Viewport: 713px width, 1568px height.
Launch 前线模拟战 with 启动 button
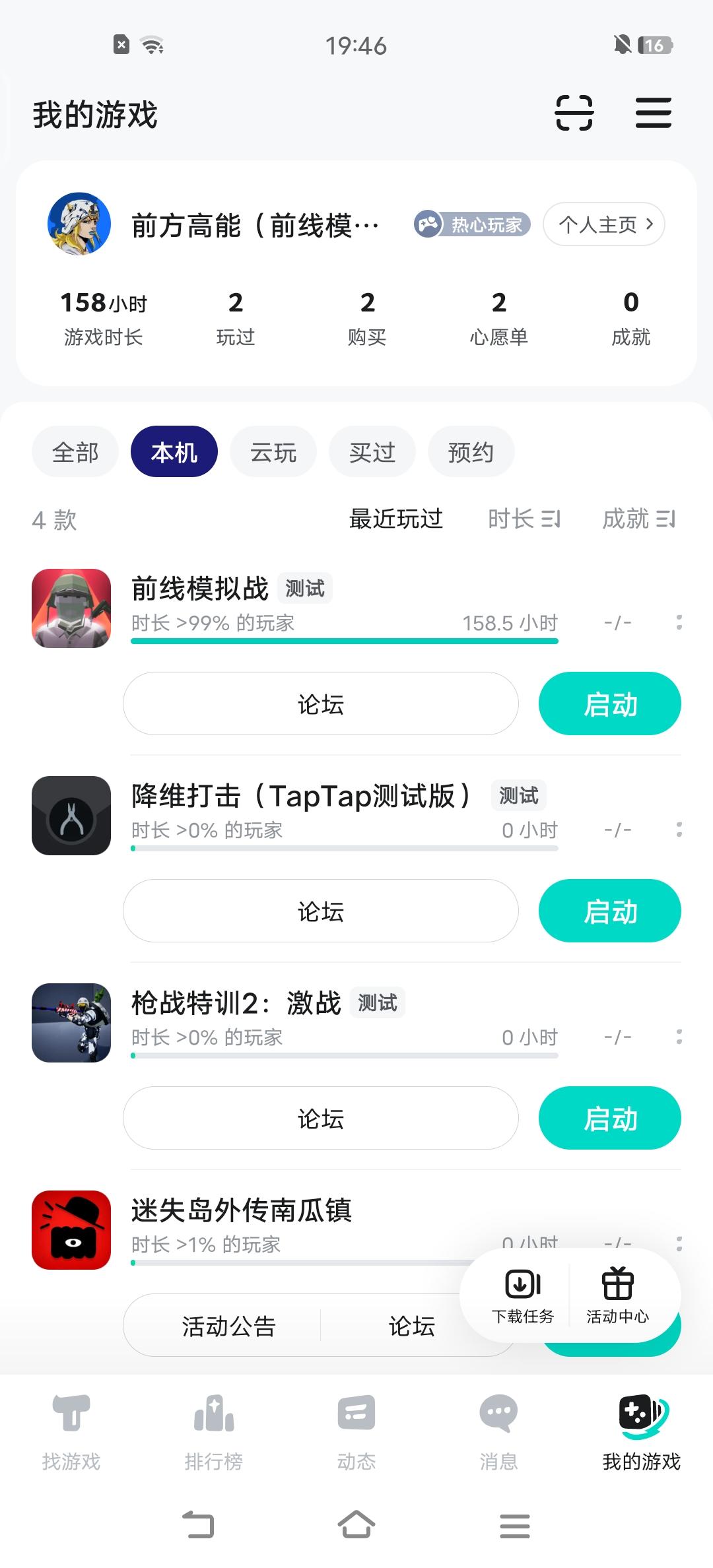(609, 703)
